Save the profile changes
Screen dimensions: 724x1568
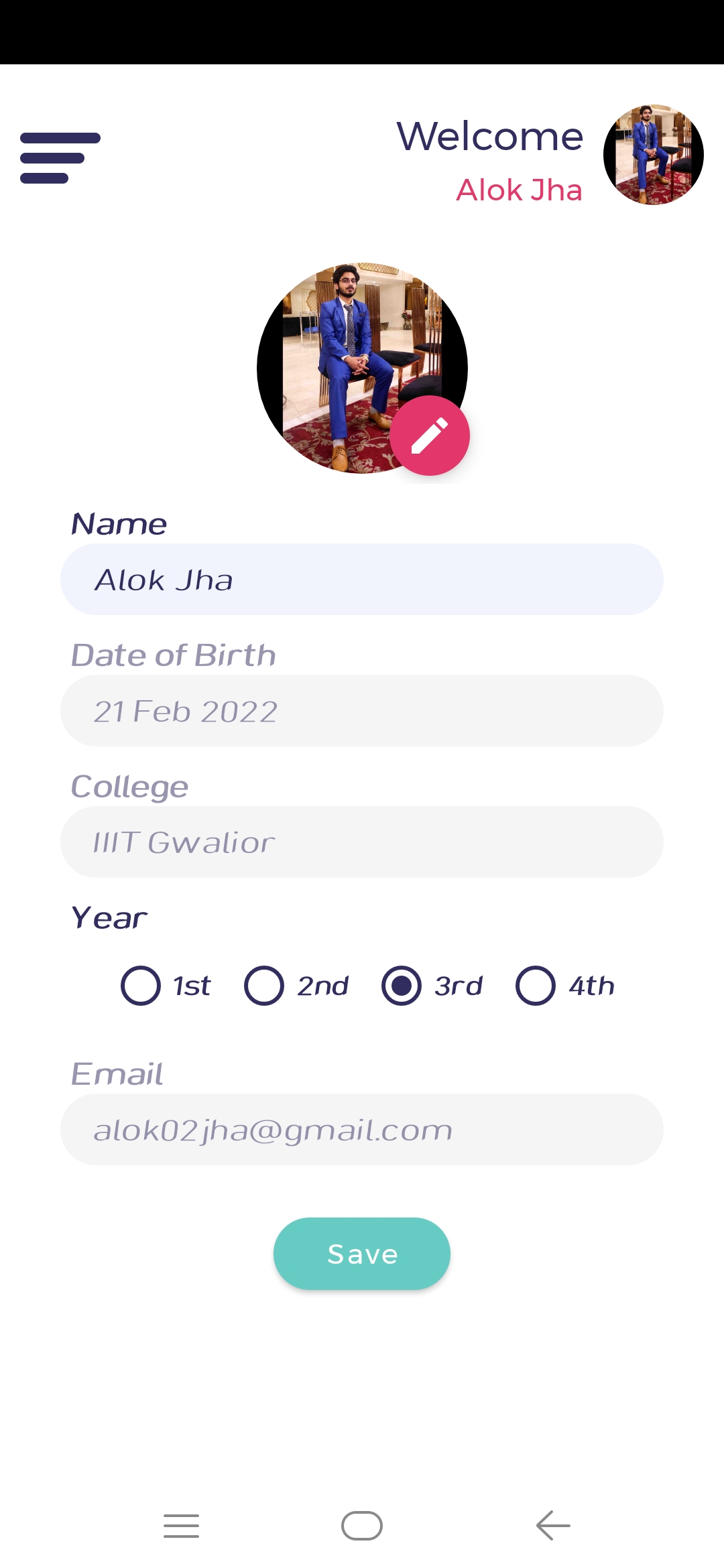[362, 1253]
